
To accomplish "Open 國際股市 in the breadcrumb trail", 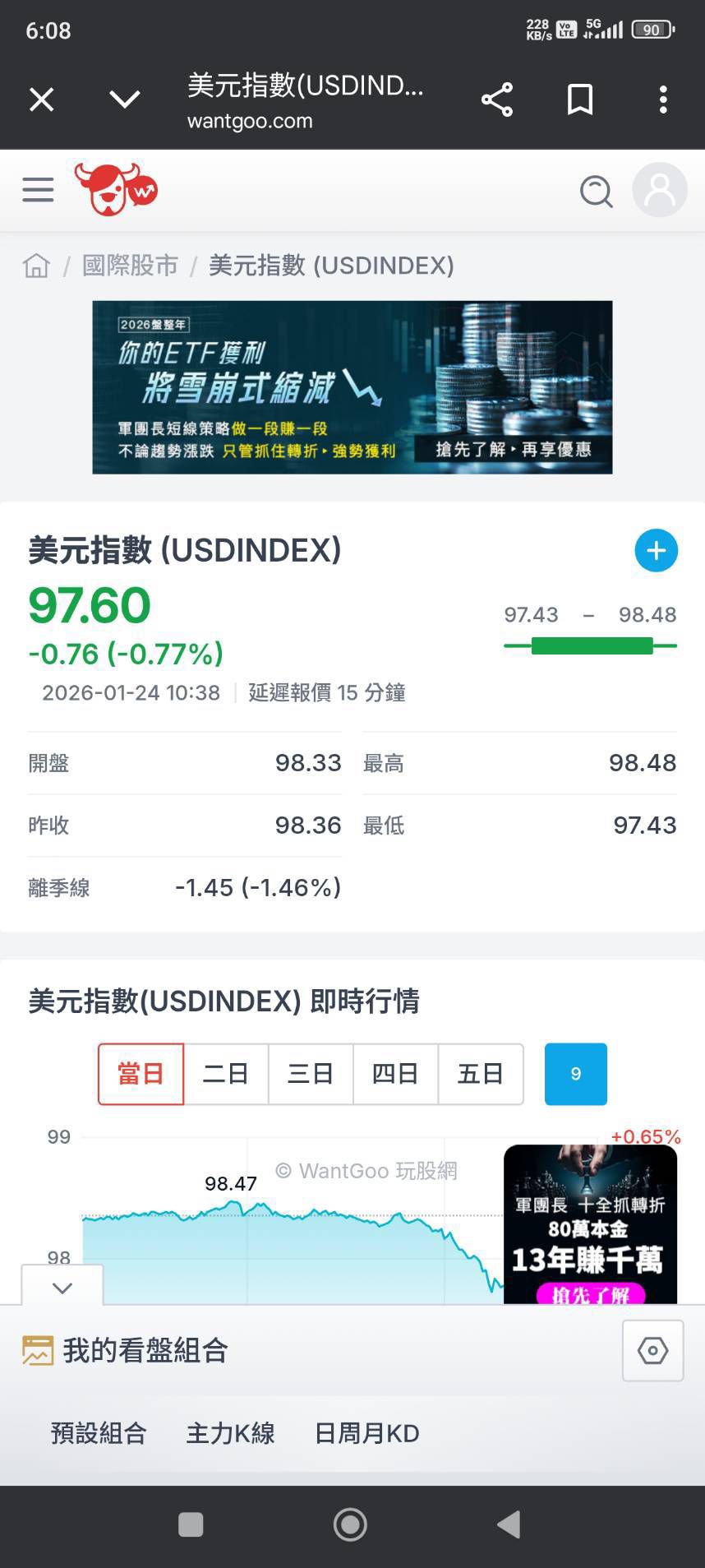I will [x=130, y=265].
